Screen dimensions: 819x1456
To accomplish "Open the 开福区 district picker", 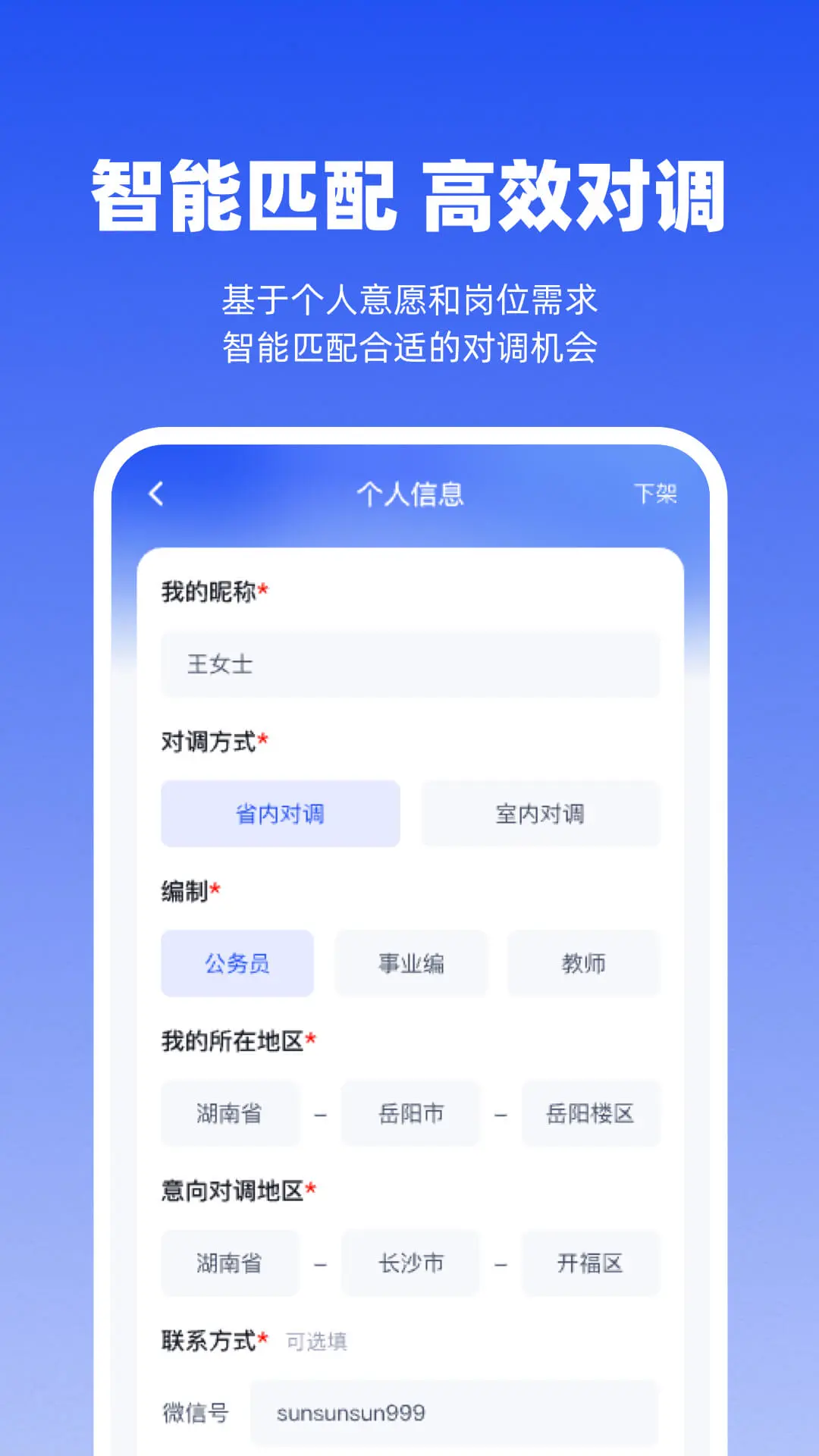I will pos(591,1263).
